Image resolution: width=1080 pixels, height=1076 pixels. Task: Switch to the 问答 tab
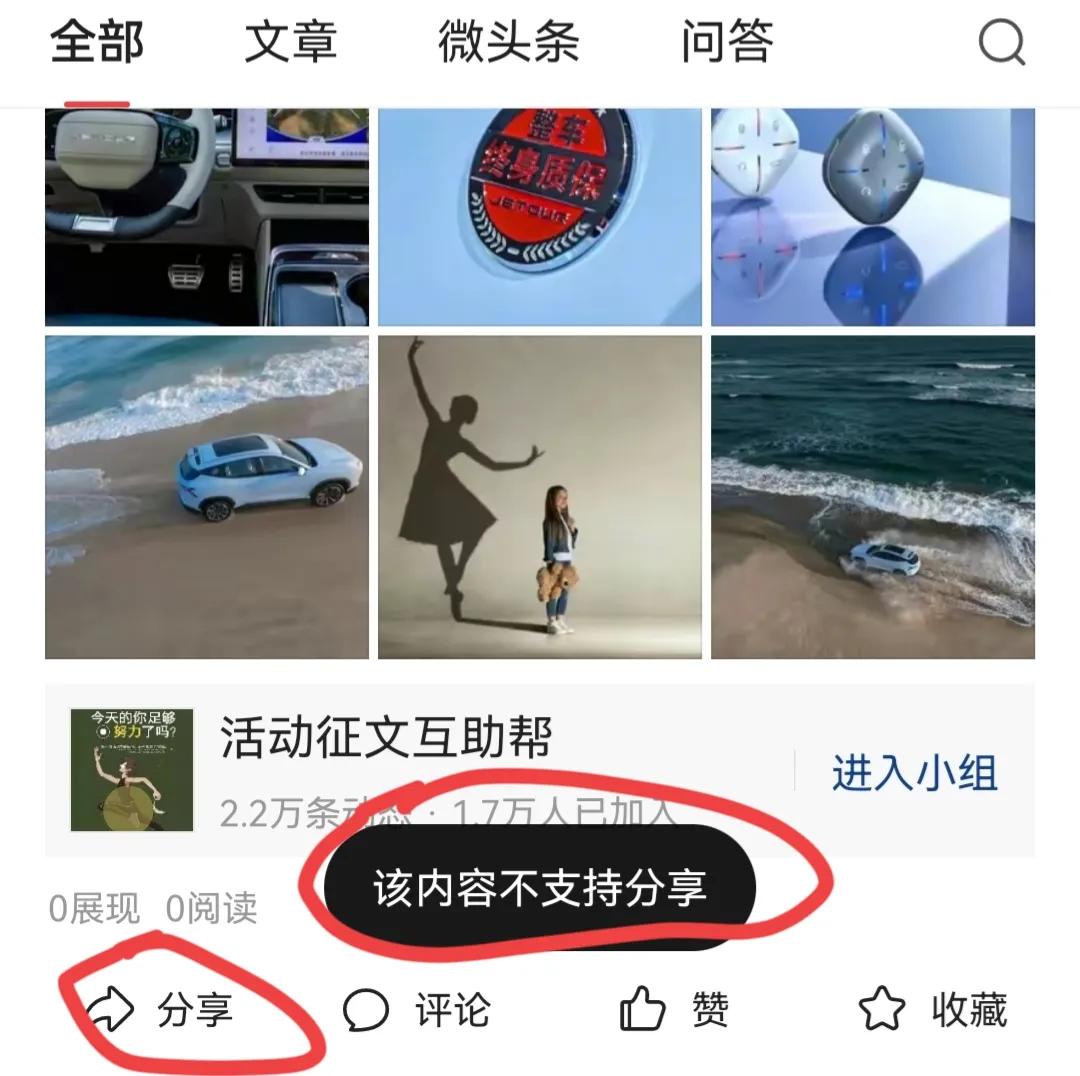click(727, 43)
